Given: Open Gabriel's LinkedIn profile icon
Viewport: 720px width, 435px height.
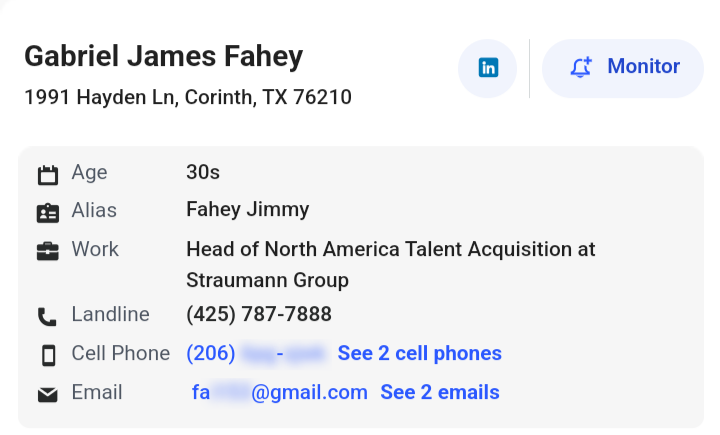Looking at the screenshot, I should [x=488, y=68].
